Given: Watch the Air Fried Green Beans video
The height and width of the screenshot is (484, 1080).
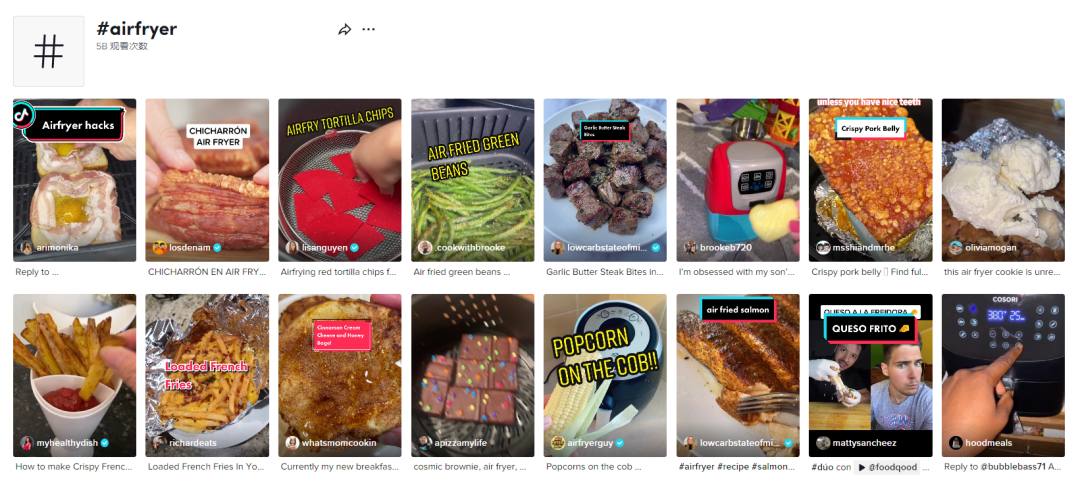Looking at the screenshot, I should coord(473,180).
